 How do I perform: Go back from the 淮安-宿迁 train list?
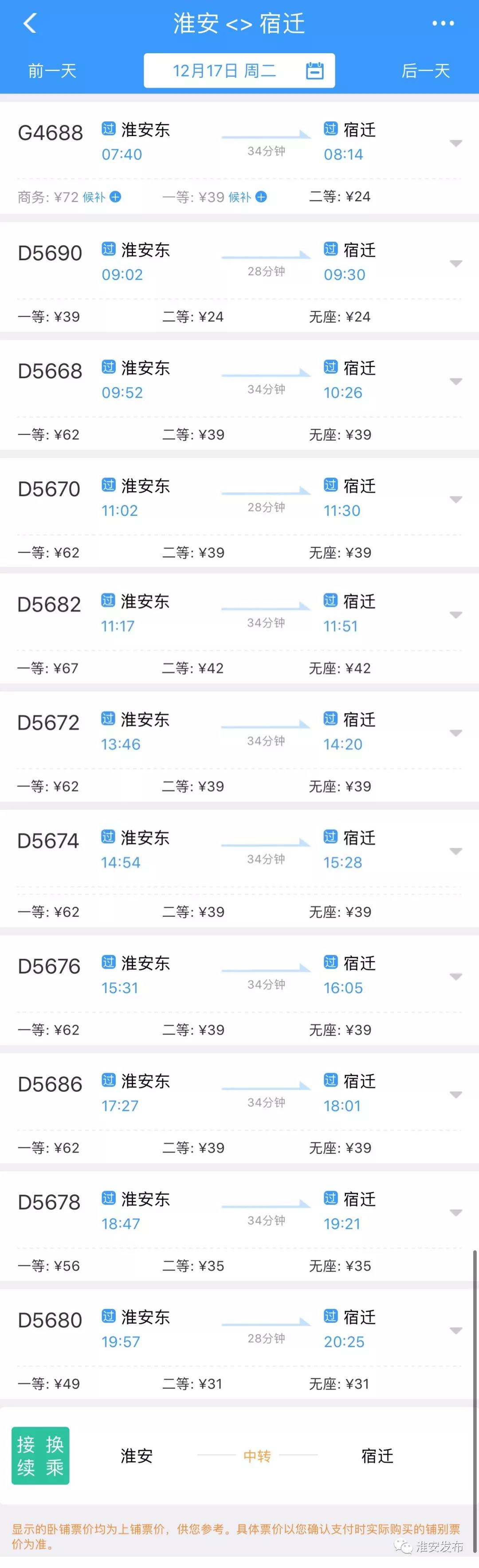(x=29, y=23)
